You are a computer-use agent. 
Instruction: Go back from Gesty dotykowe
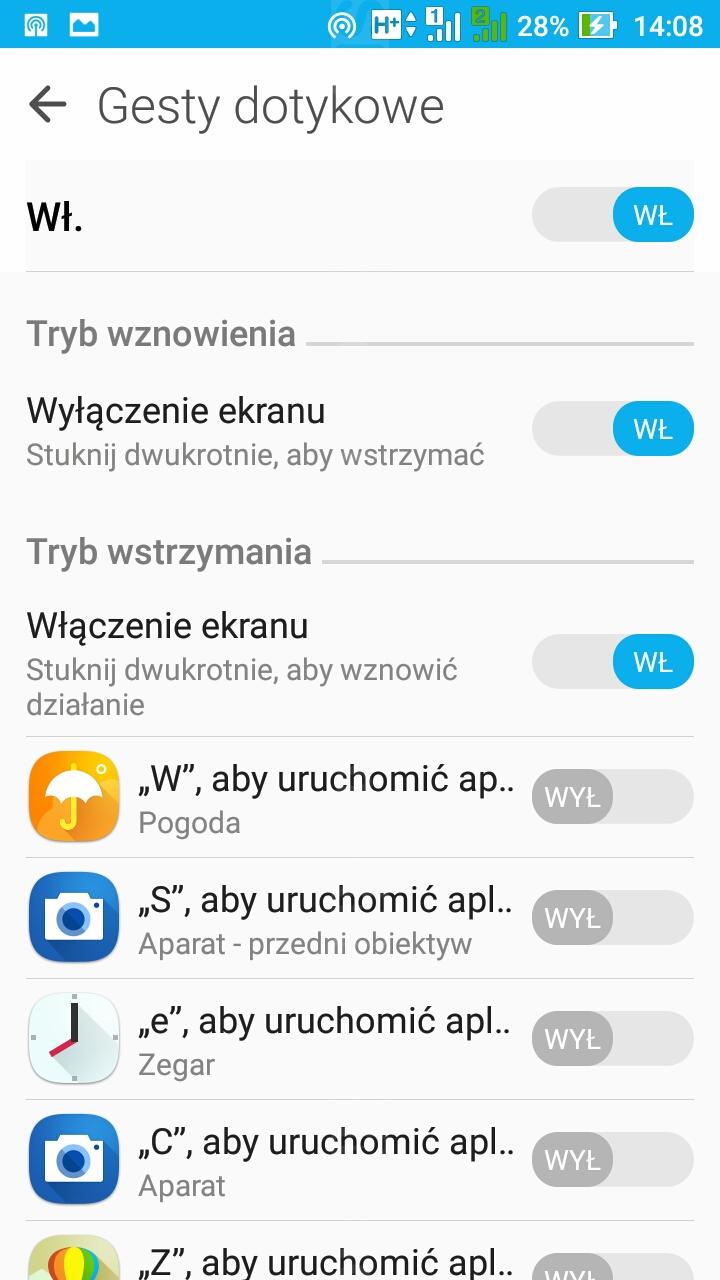tap(47, 105)
